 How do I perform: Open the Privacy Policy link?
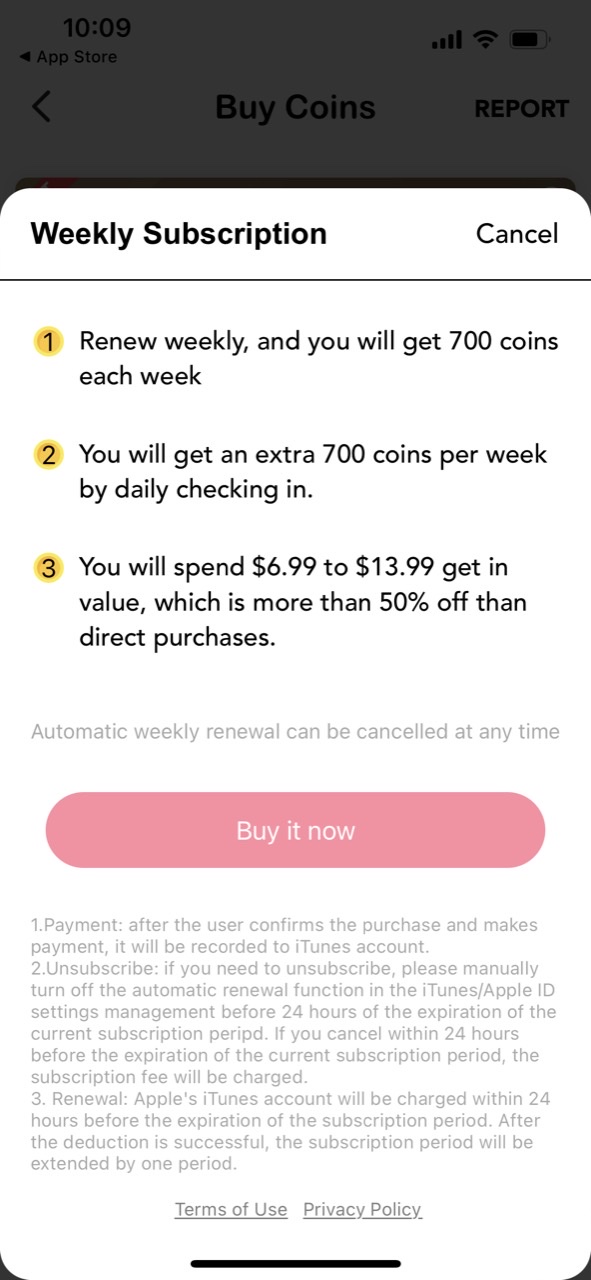(362, 1210)
